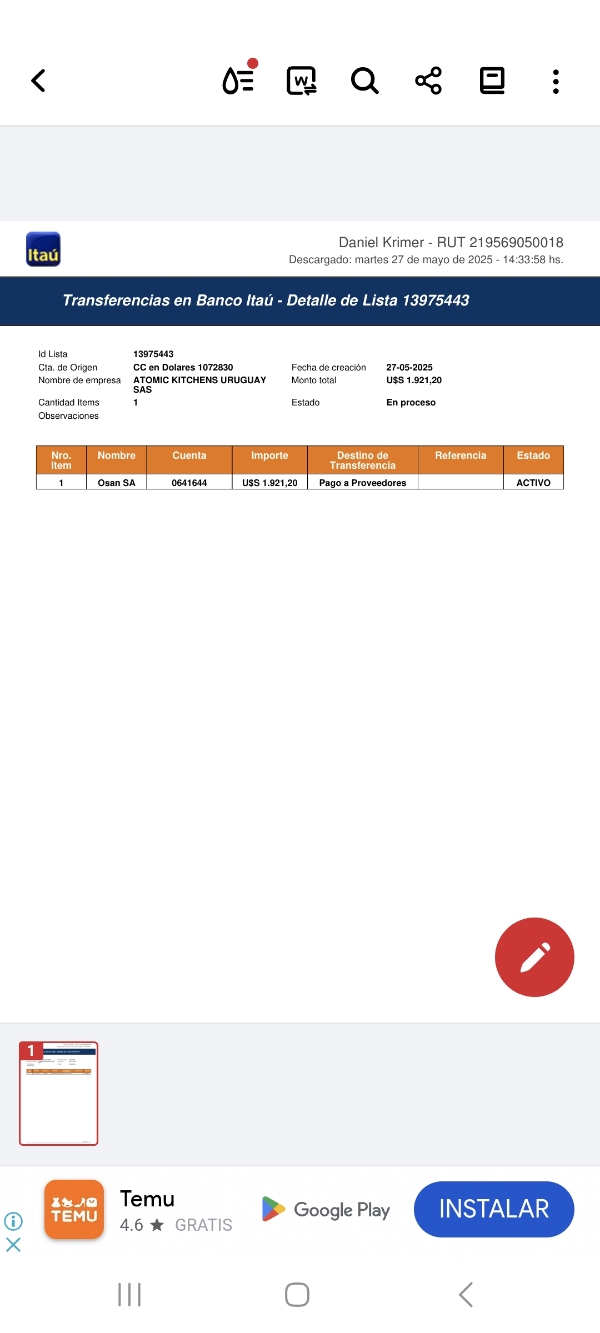Close the Temu advertisement banner
Viewport: 600px width, 1333px height.
[x=13, y=1245]
